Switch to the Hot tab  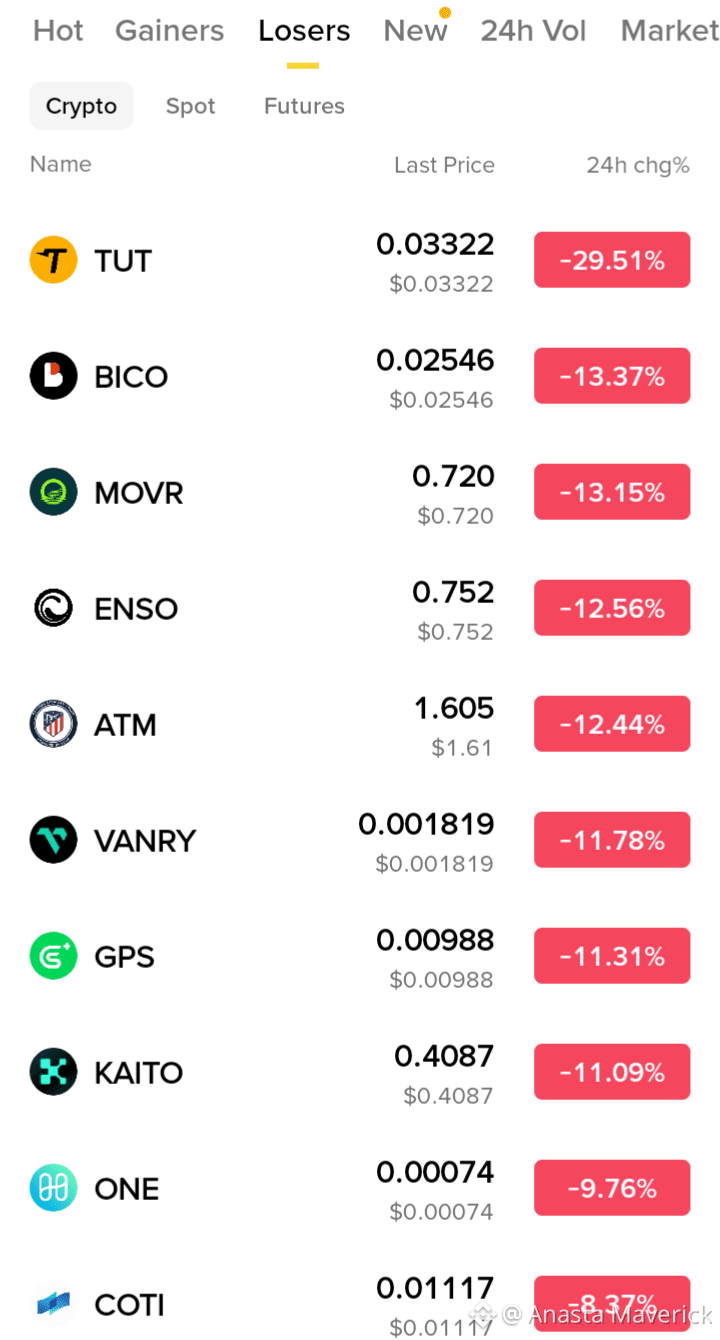point(58,31)
